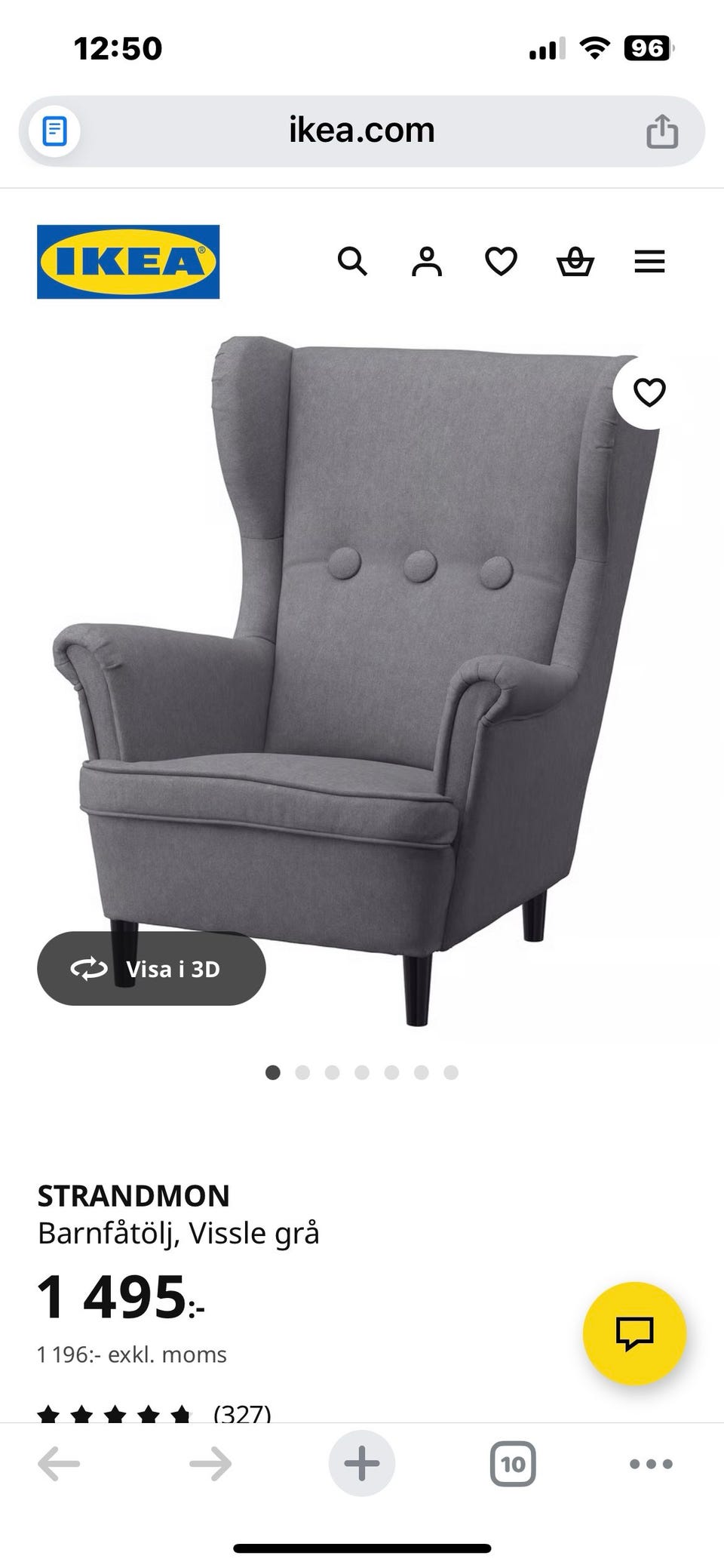
Task: Open a new browser tab
Action: click(x=362, y=1465)
